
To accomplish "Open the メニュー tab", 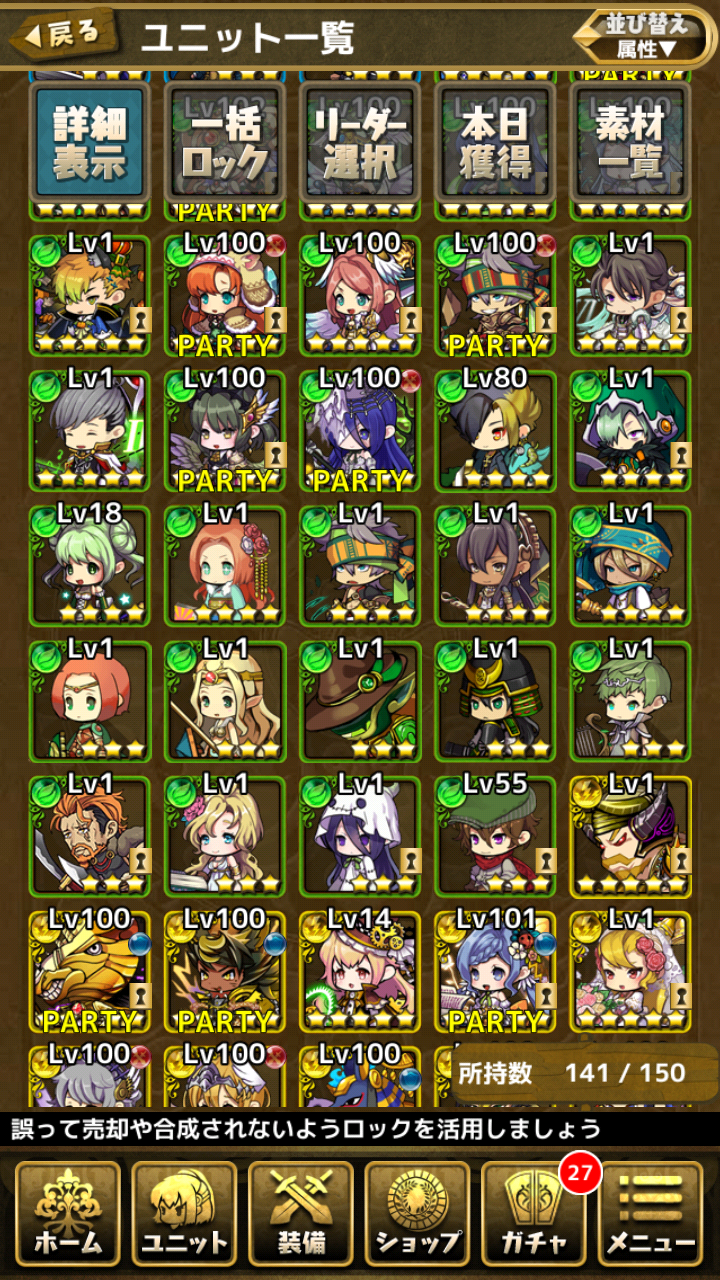I will 651,1213.
